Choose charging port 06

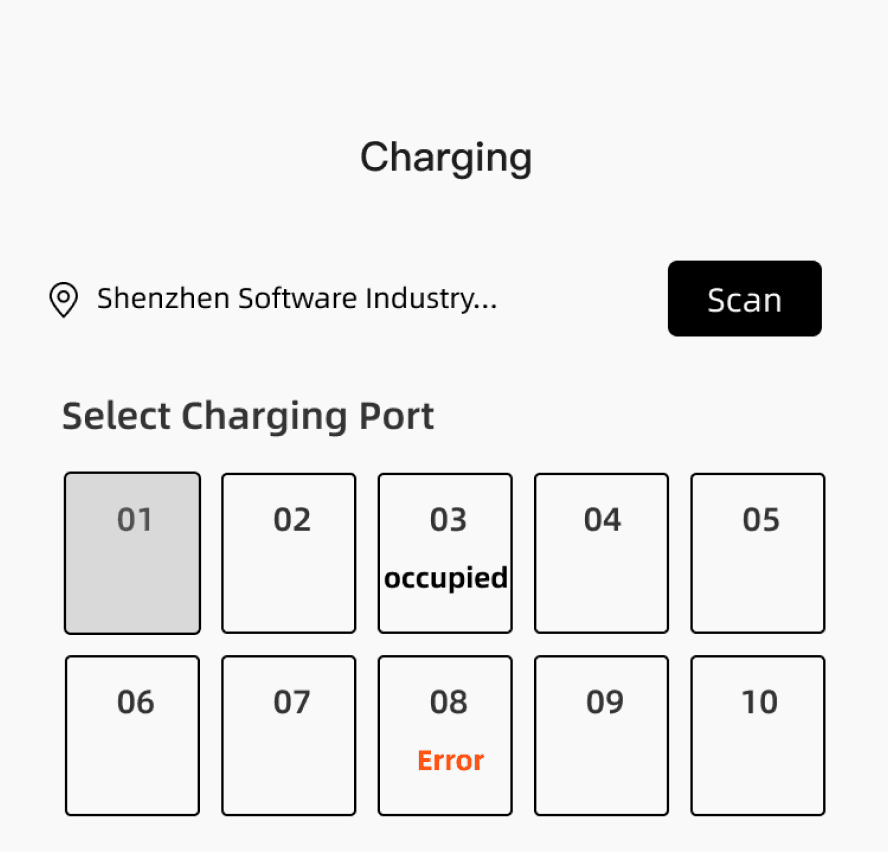click(x=133, y=736)
